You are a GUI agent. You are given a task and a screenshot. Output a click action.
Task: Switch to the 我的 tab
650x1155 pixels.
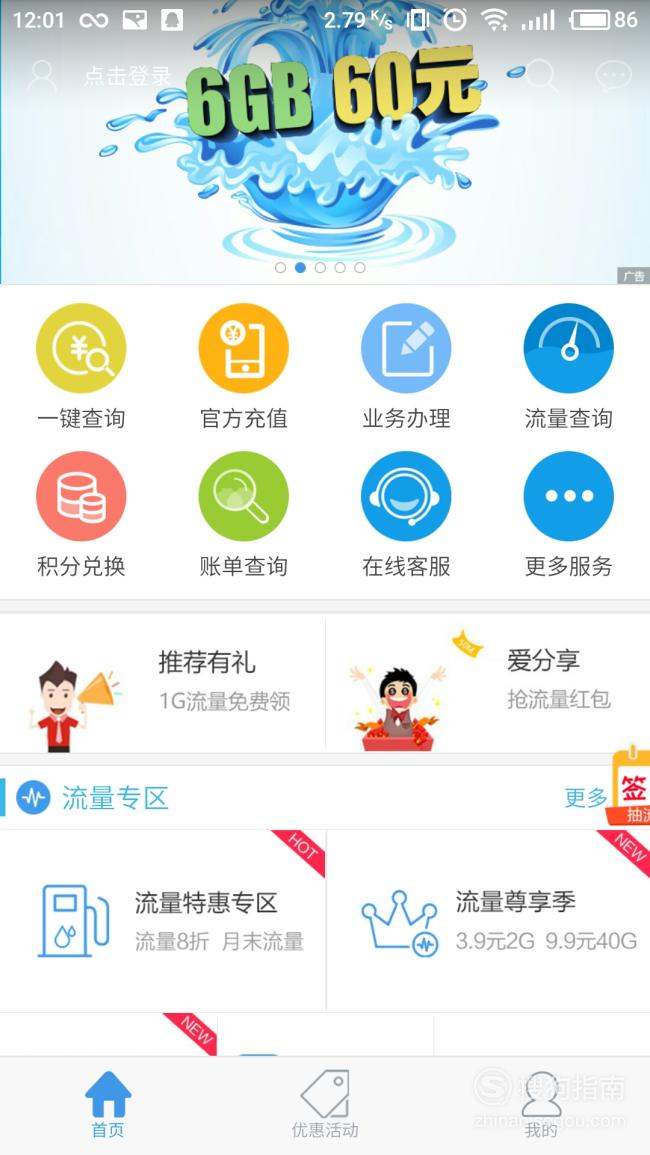pyautogui.click(x=542, y=1105)
